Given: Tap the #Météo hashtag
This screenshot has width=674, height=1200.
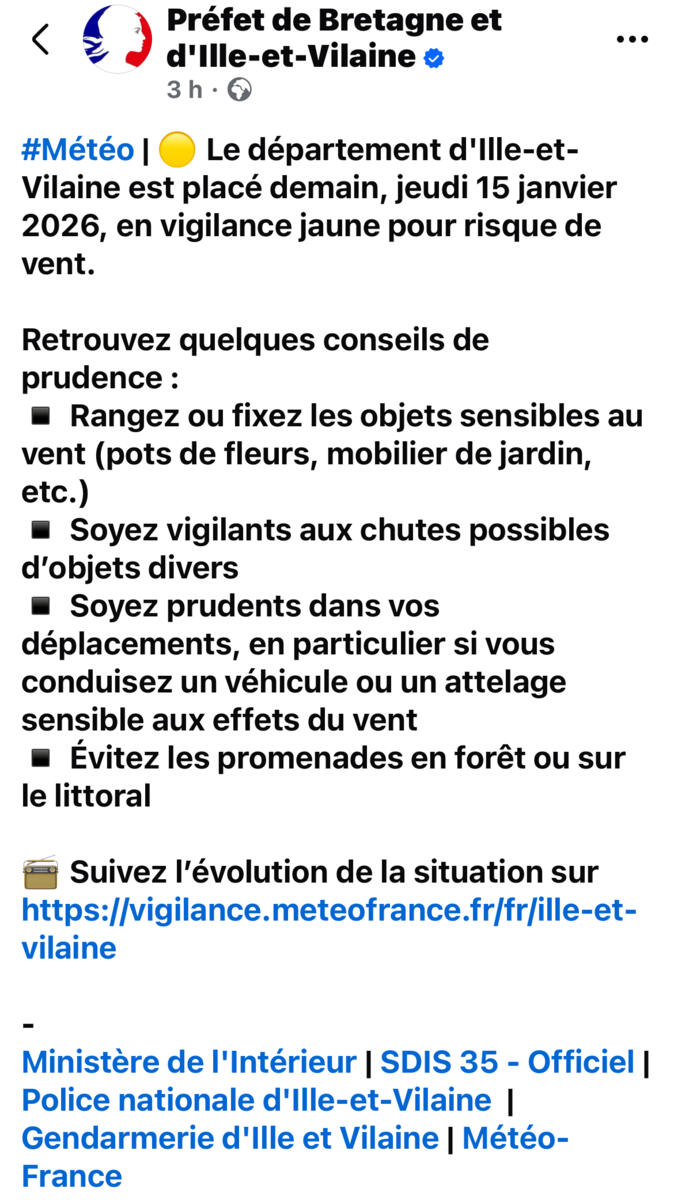Looking at the screenshot, I should pyautogui.click(x=77, y=150).
